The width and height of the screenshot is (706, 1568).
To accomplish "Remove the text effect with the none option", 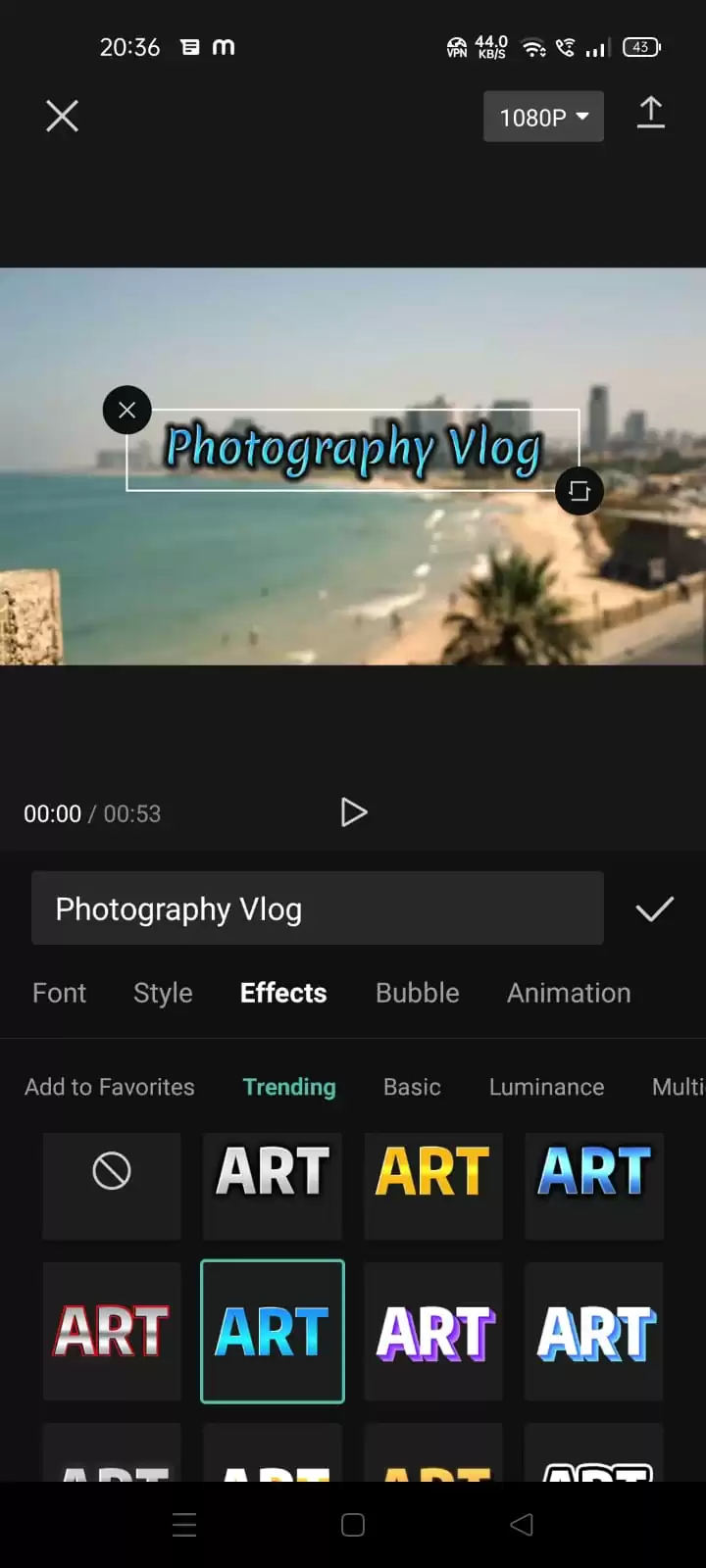I will (x=112, y=1186).
